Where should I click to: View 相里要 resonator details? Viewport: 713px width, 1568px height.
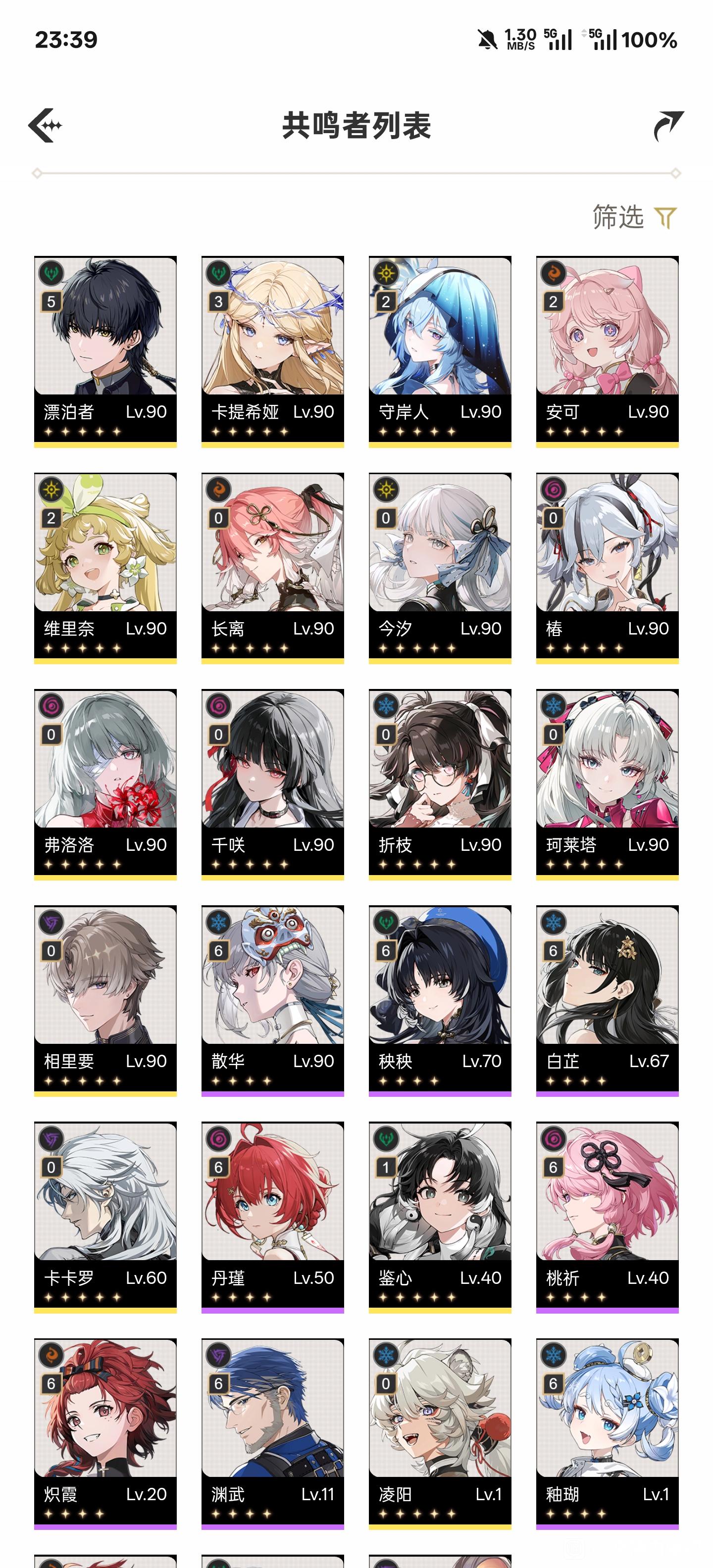[105, 1000]
